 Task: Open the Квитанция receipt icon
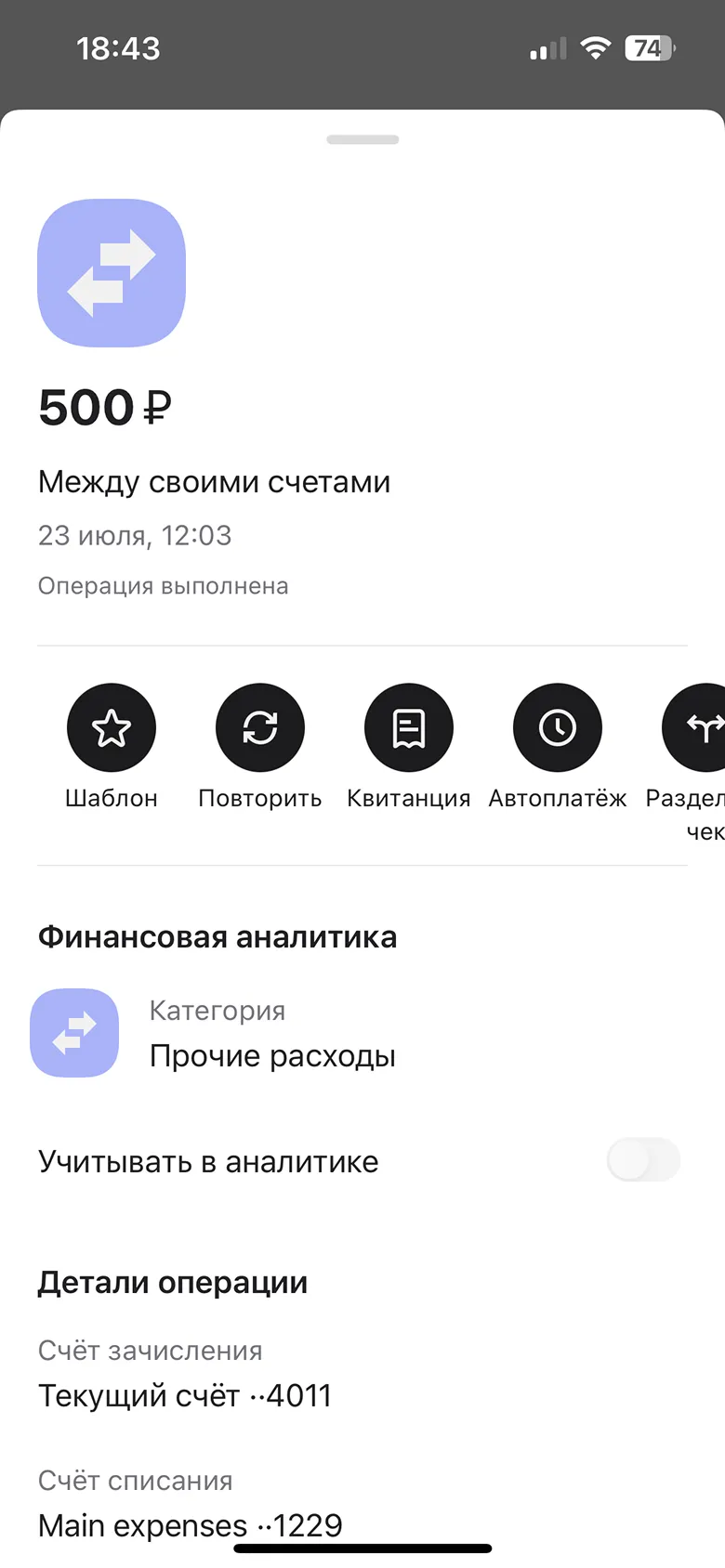pos(409,727)
